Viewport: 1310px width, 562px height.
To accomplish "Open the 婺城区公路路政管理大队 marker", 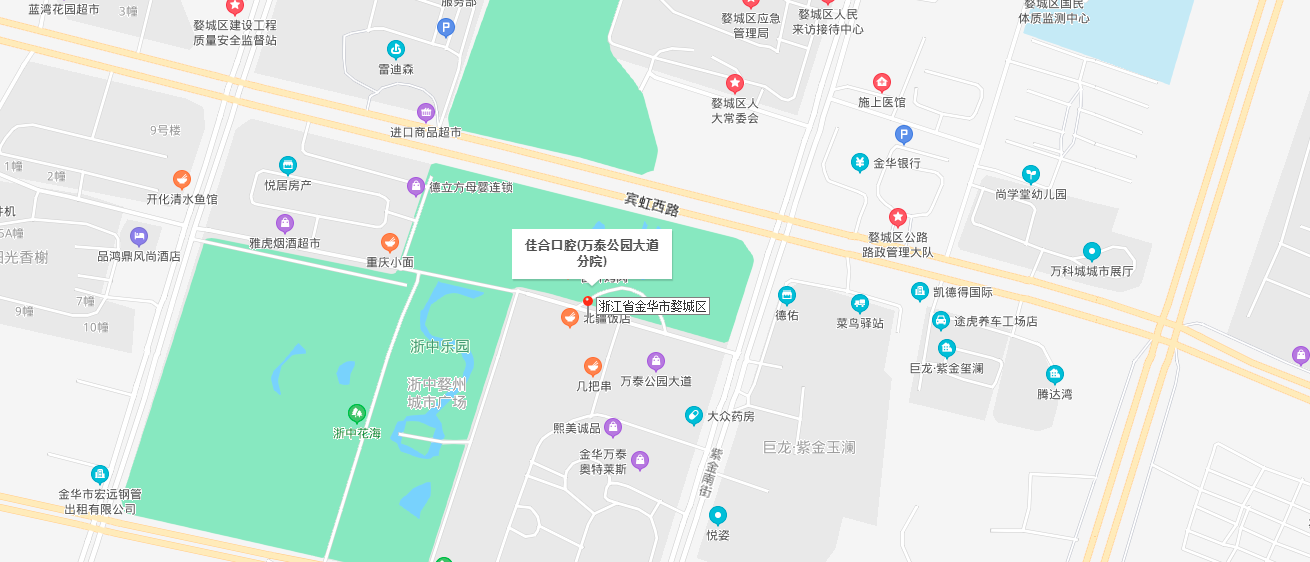I will 898,217.
